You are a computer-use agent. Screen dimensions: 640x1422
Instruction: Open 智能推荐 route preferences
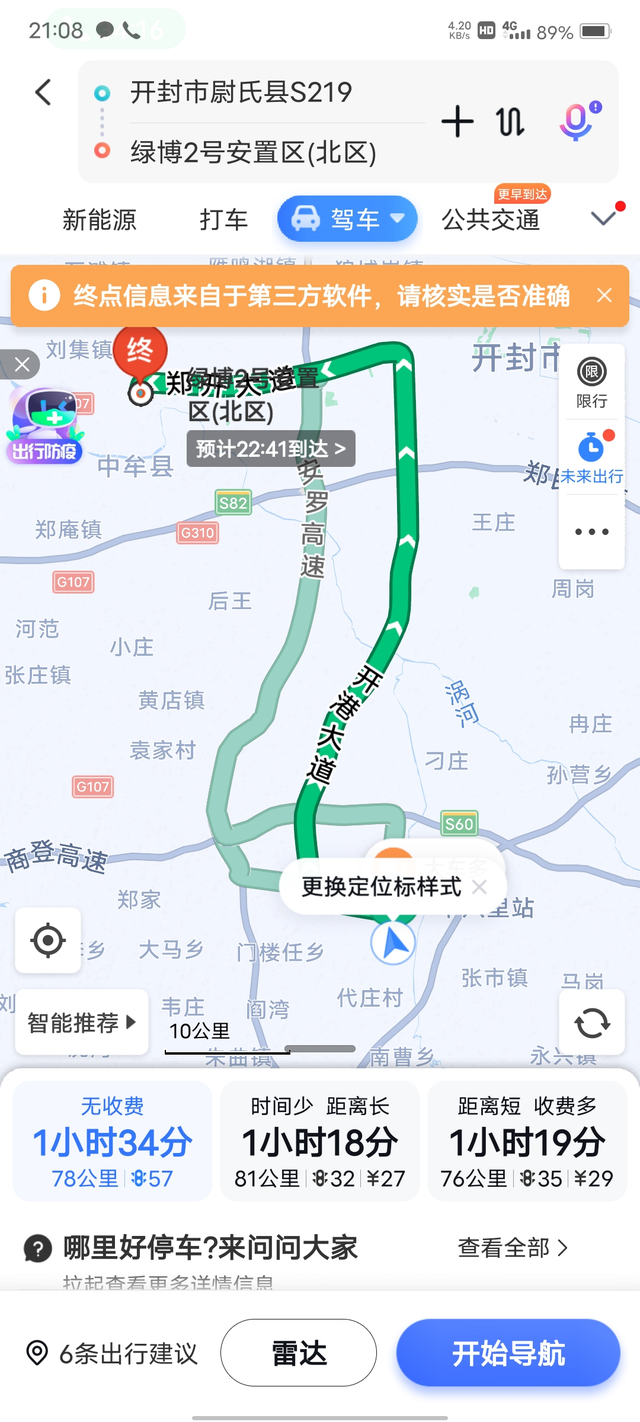82,1022
